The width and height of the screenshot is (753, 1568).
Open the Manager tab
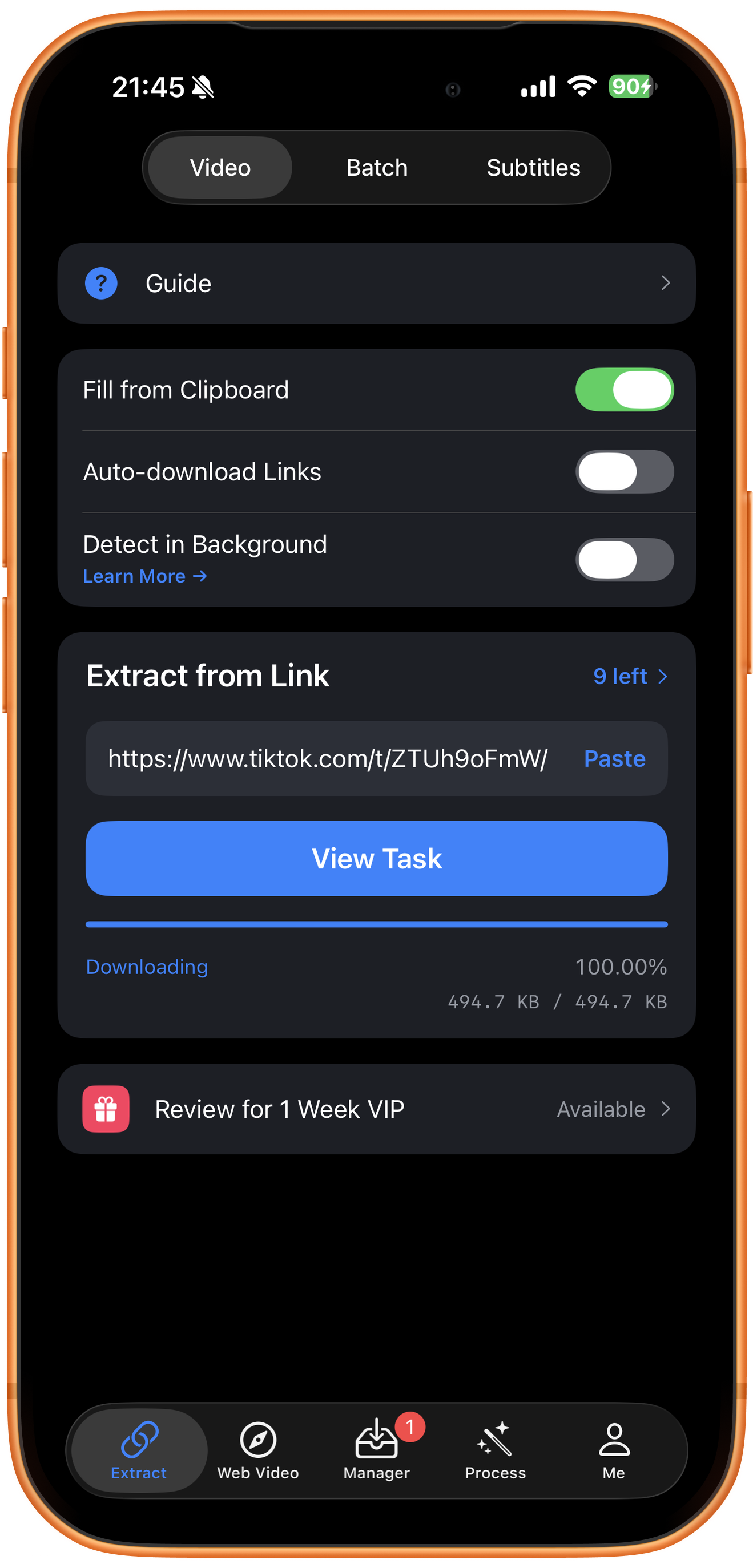point(377,1450)
